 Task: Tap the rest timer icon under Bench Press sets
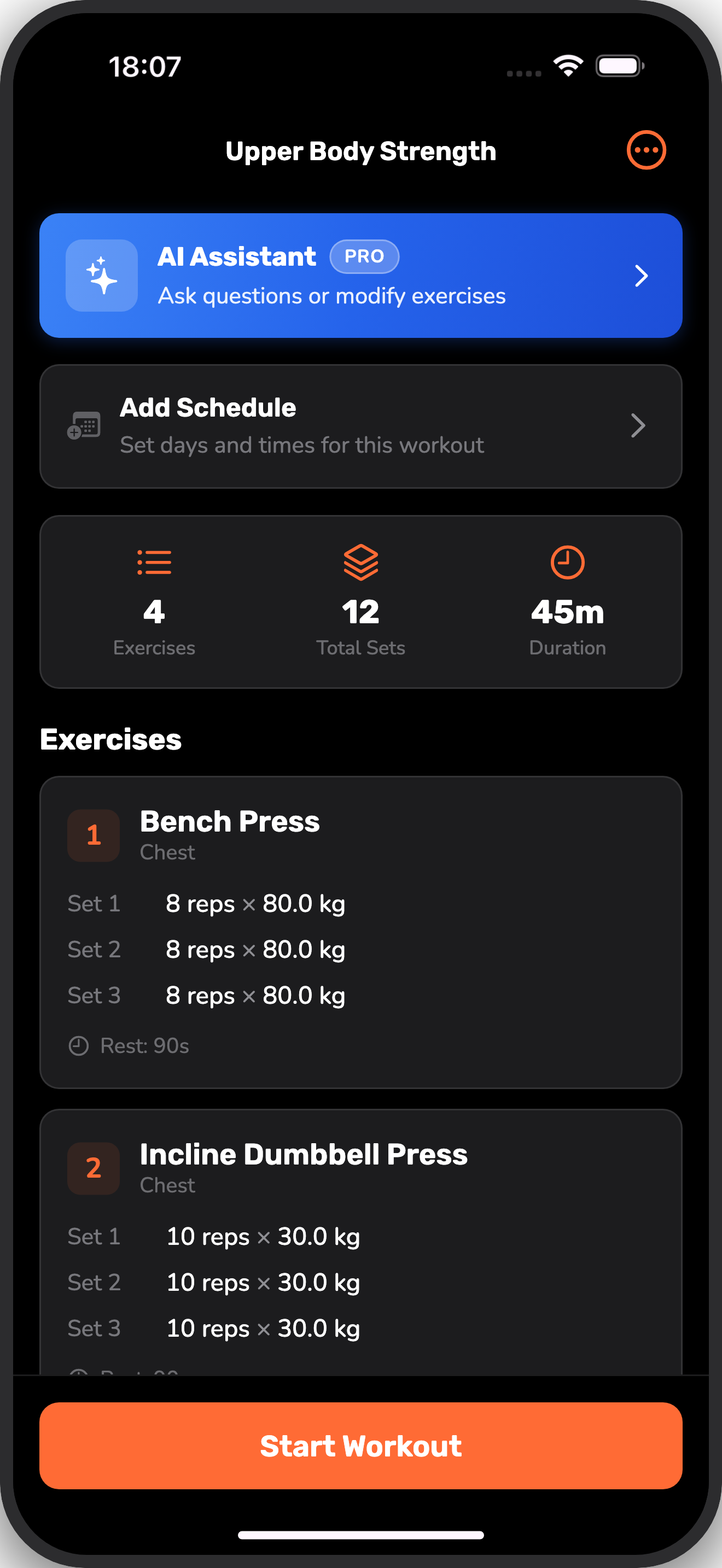[x=80, y=1045]
